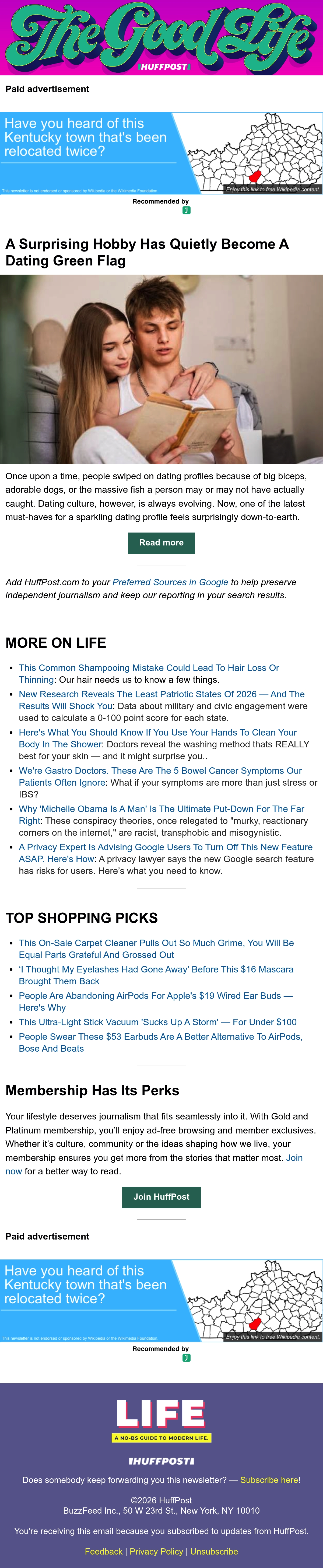Image resolution: width=323 pixels, height=1568 pixels.
Task: Read the privacy expert Google feature article
Action: [x=166, y=853]
